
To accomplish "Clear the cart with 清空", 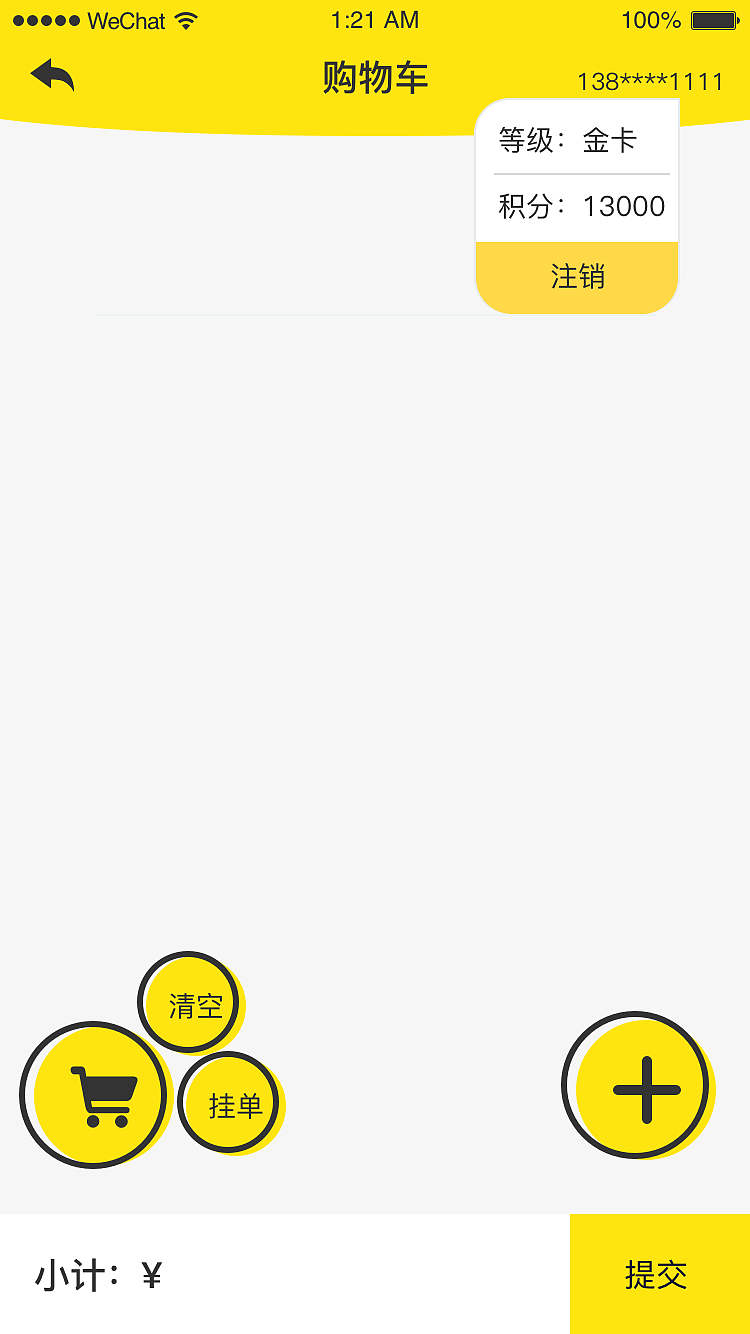I will pos(190,1003).
